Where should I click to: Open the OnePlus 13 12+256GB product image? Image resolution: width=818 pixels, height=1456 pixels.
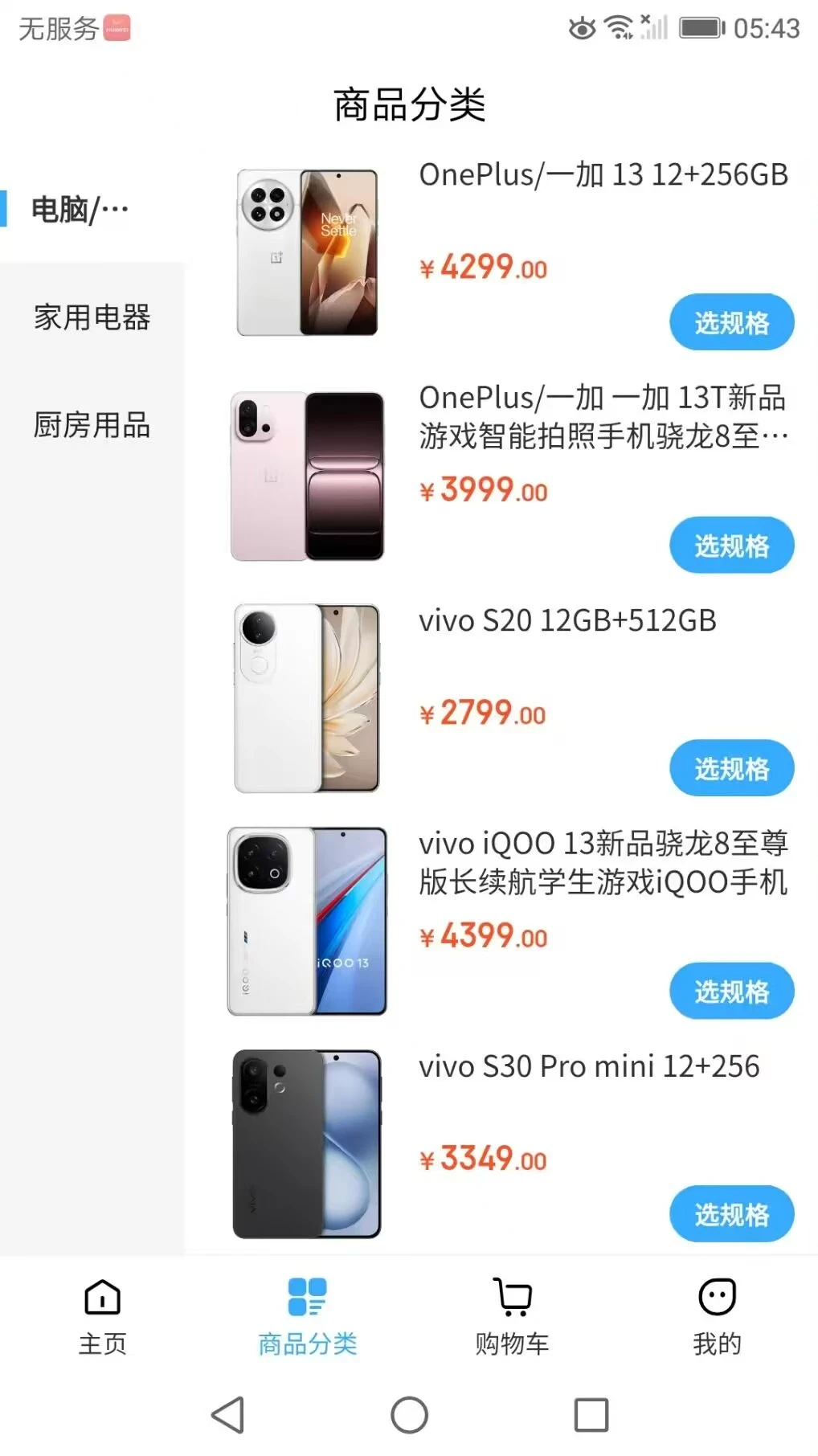307,252
